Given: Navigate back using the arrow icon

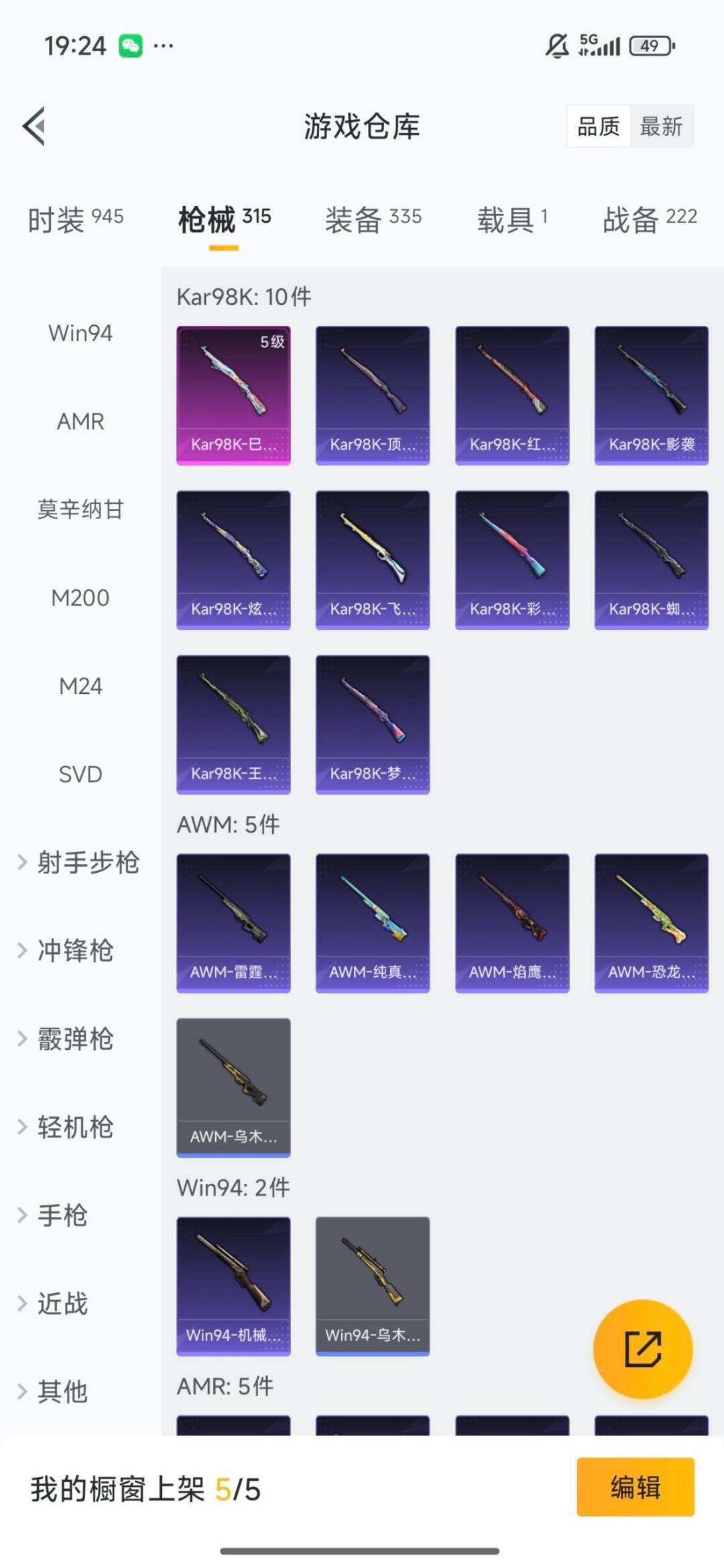Looking at the screenshot, I should [35, 127].
